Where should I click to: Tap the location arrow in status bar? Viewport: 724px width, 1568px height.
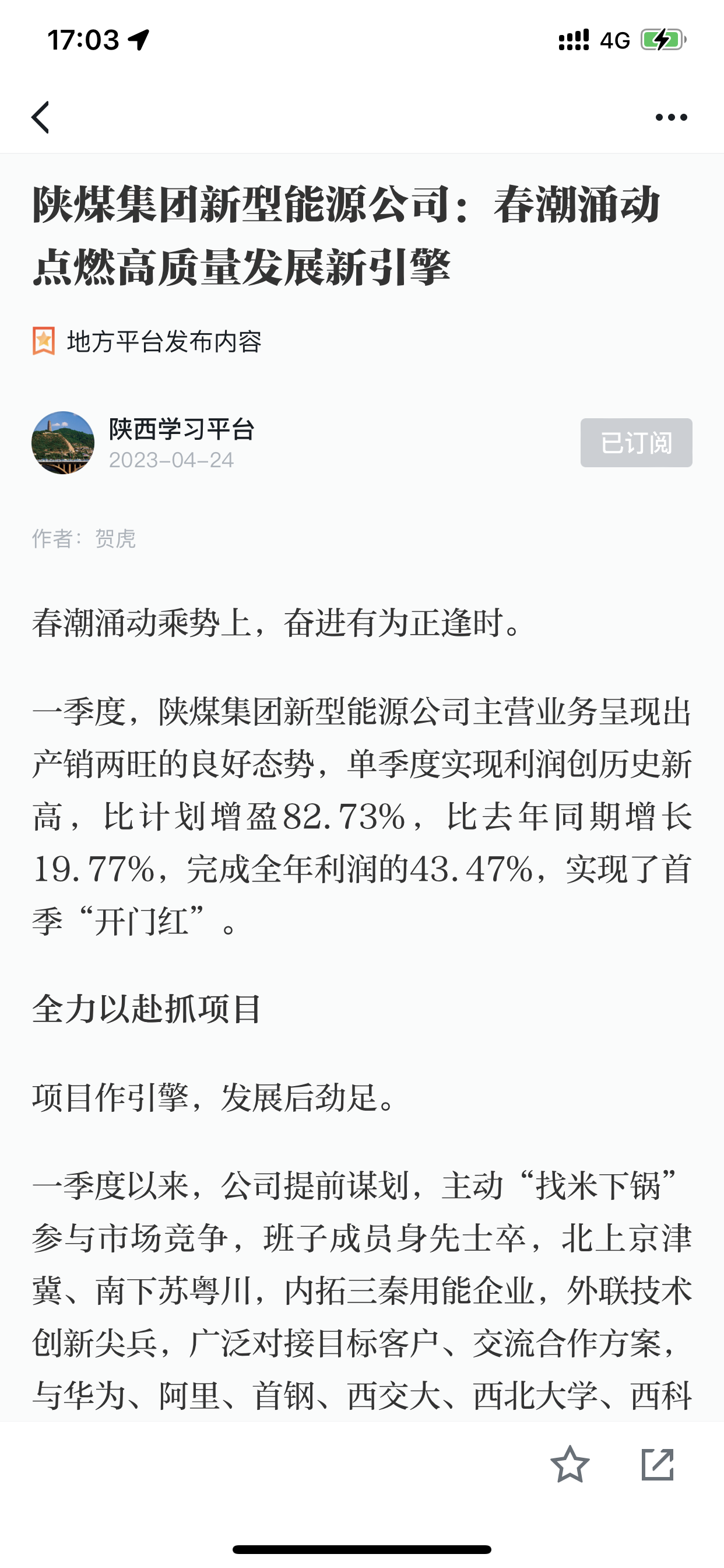[139, 38]
